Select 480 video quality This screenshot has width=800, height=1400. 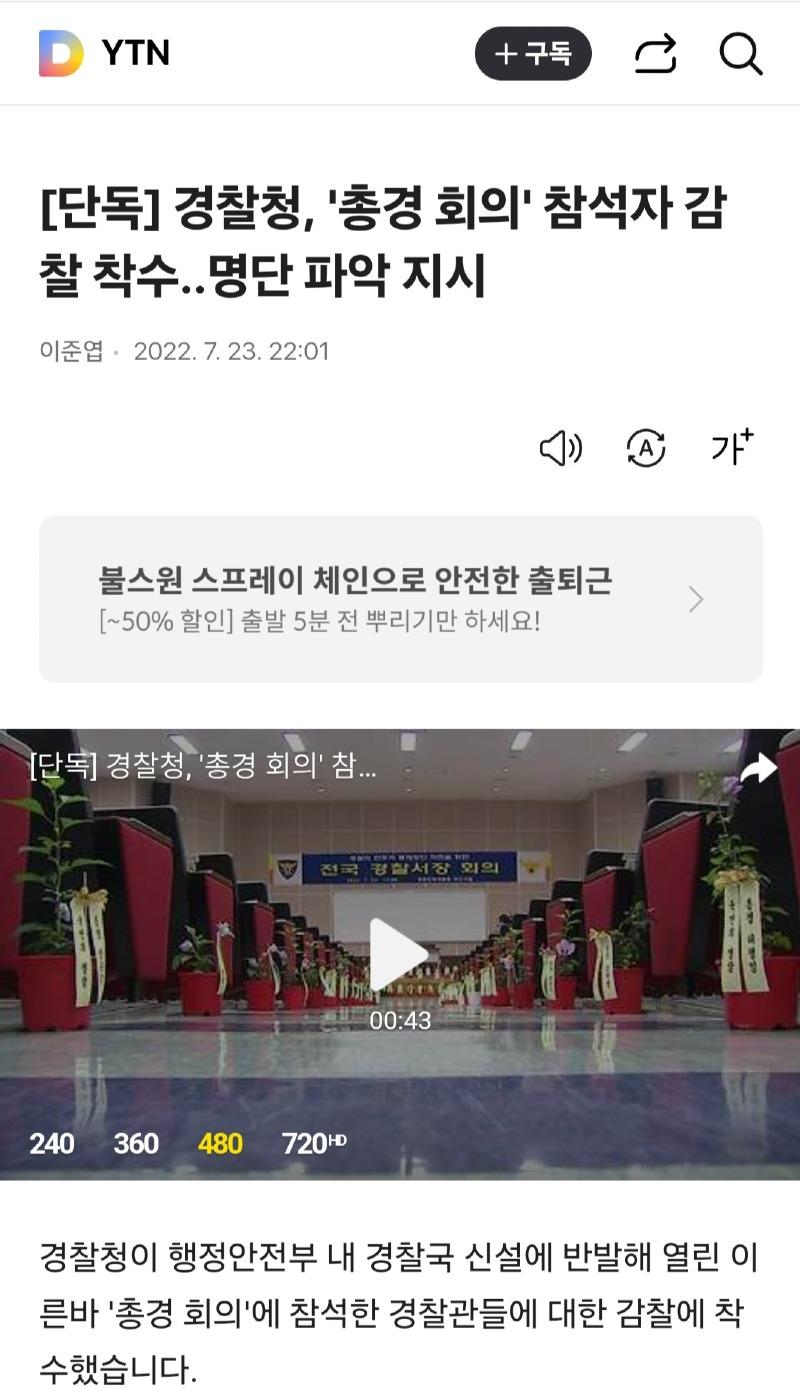coord(220,1143)
